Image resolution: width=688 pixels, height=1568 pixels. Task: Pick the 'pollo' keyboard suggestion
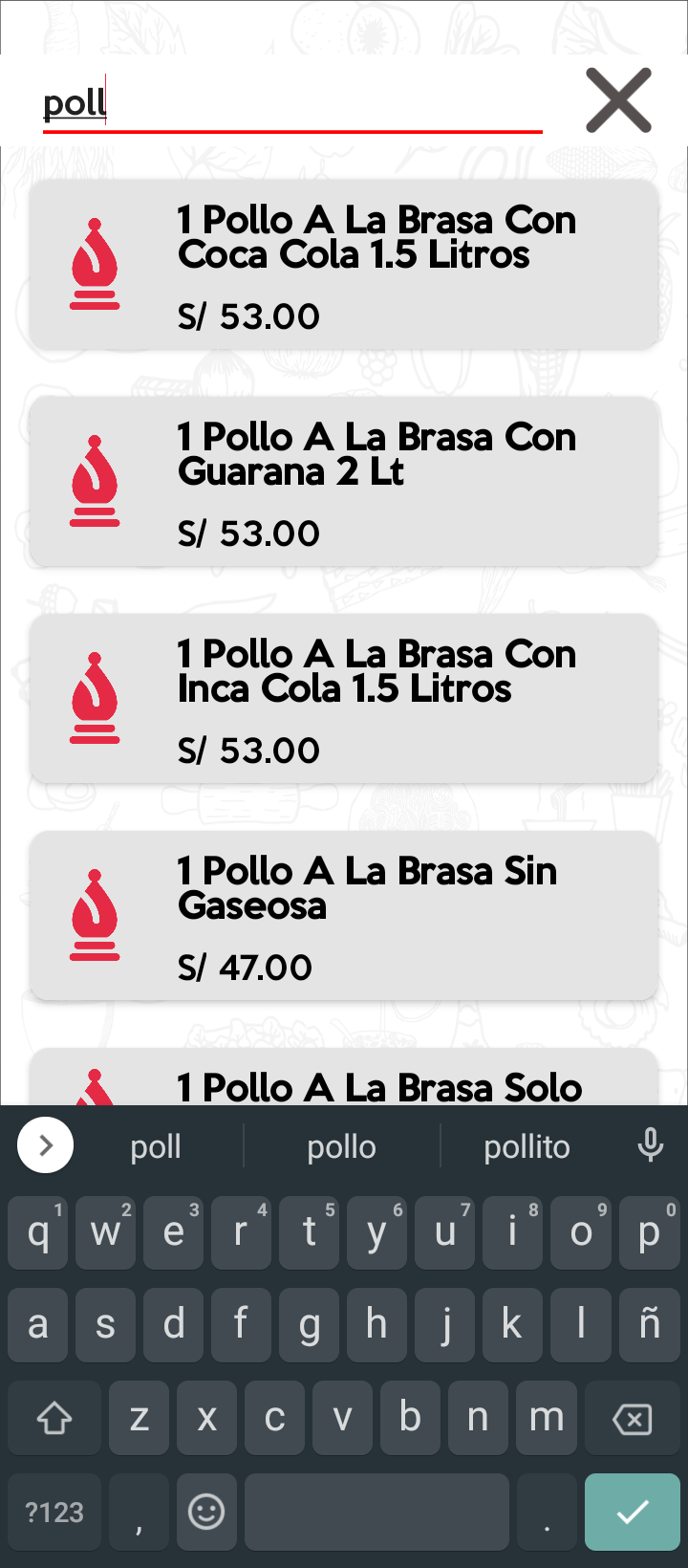tap(341, 1146)
